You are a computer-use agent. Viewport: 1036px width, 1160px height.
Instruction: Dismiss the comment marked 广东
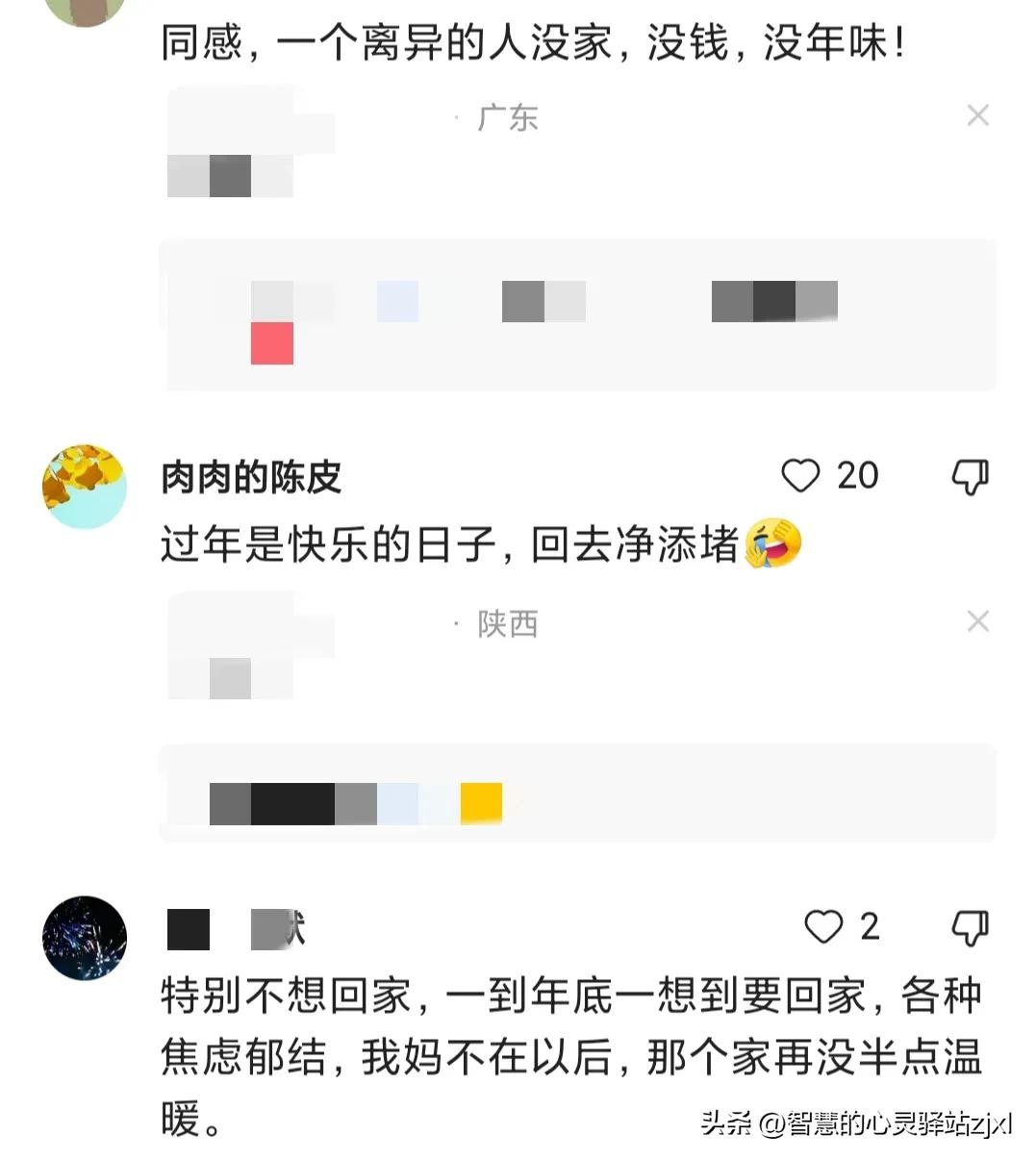click(977, 116)
